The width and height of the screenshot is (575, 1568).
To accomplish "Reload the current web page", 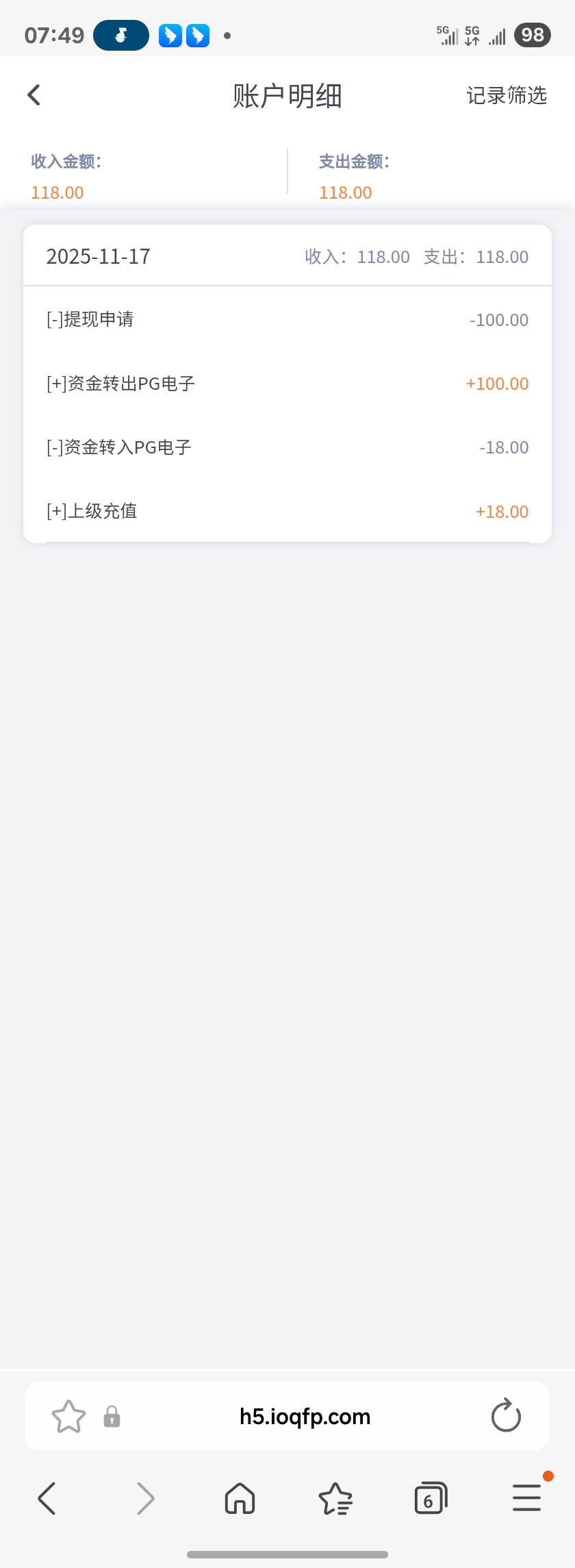I will [x=506, y=1417].
